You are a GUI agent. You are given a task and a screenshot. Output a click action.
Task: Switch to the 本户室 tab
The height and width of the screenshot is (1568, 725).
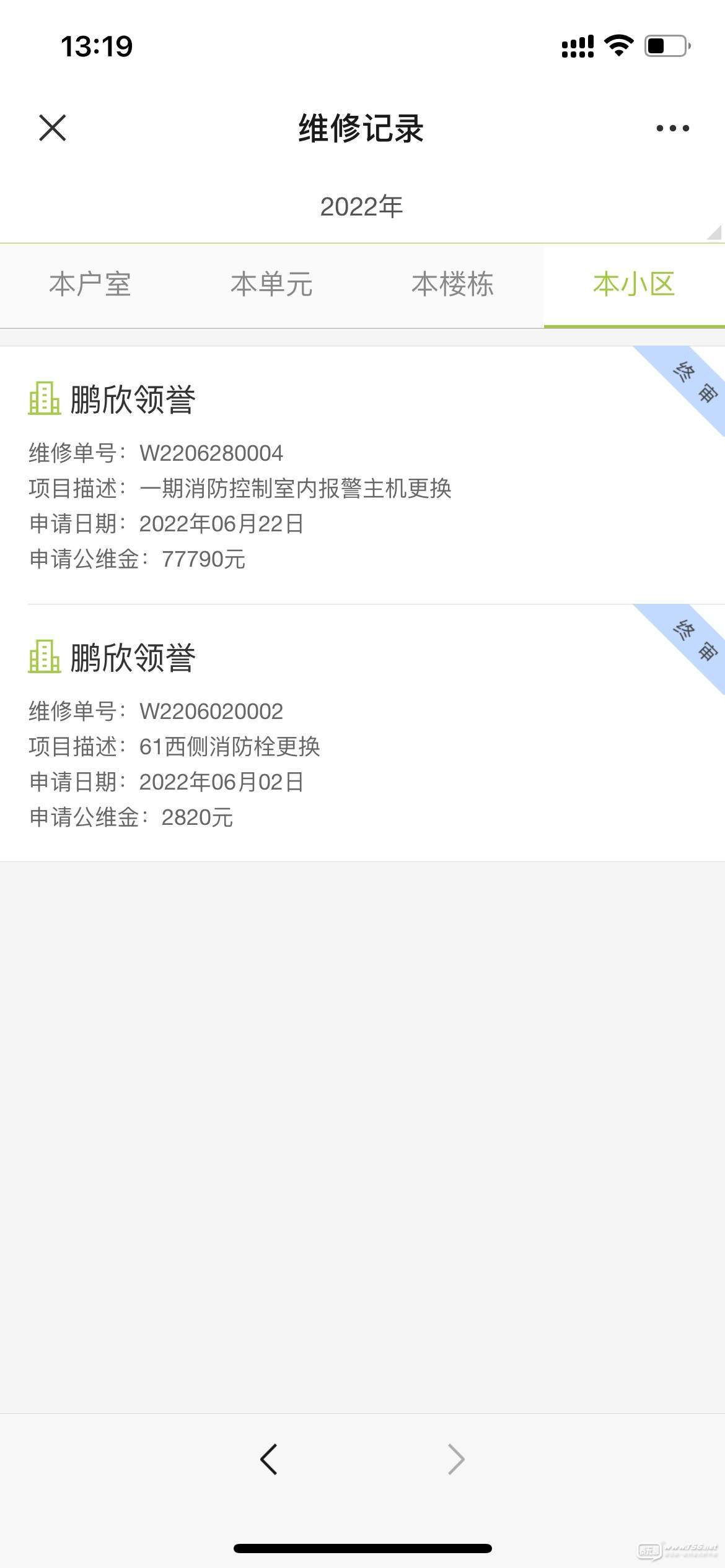pos(90,285)
